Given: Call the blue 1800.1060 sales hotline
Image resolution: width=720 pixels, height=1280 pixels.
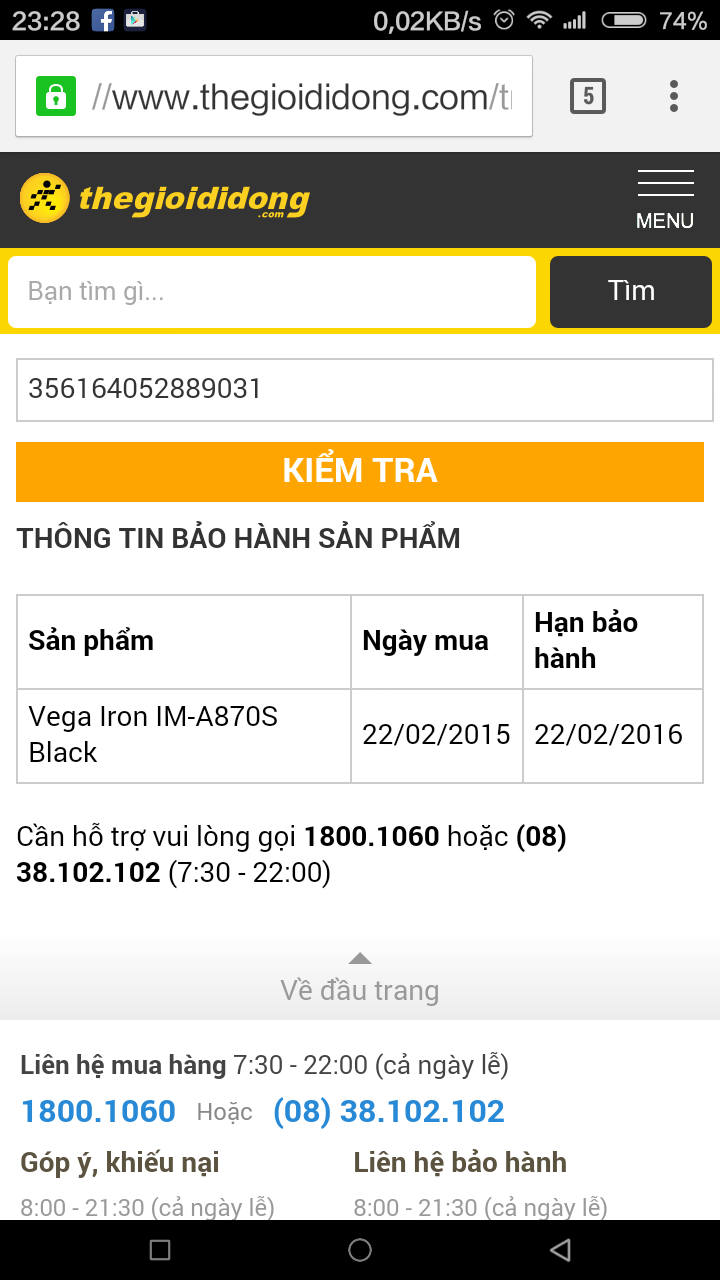Looking at the screenshot, I should pyautogui.click(x=98, y=1111).
